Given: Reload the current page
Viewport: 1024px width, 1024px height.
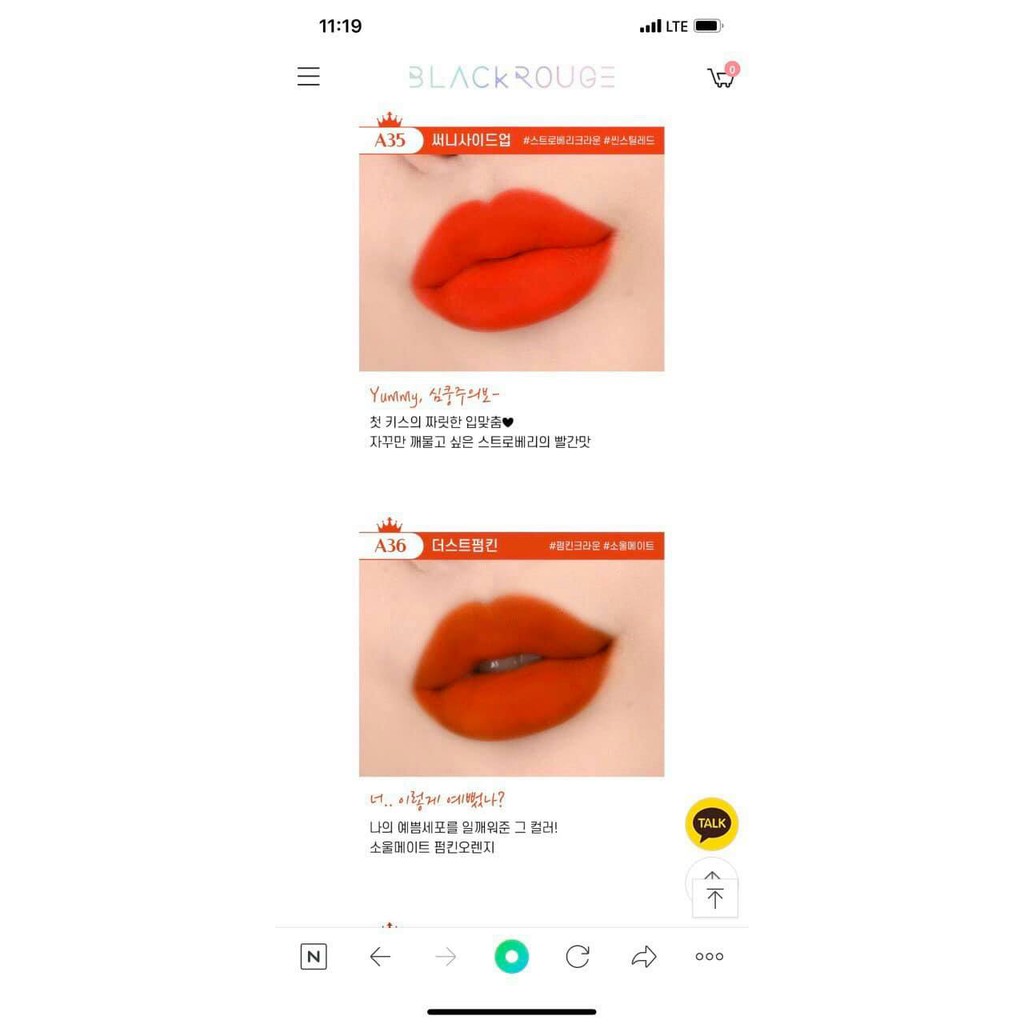Looking at the screenshot, I should click(x=577, y=957).
